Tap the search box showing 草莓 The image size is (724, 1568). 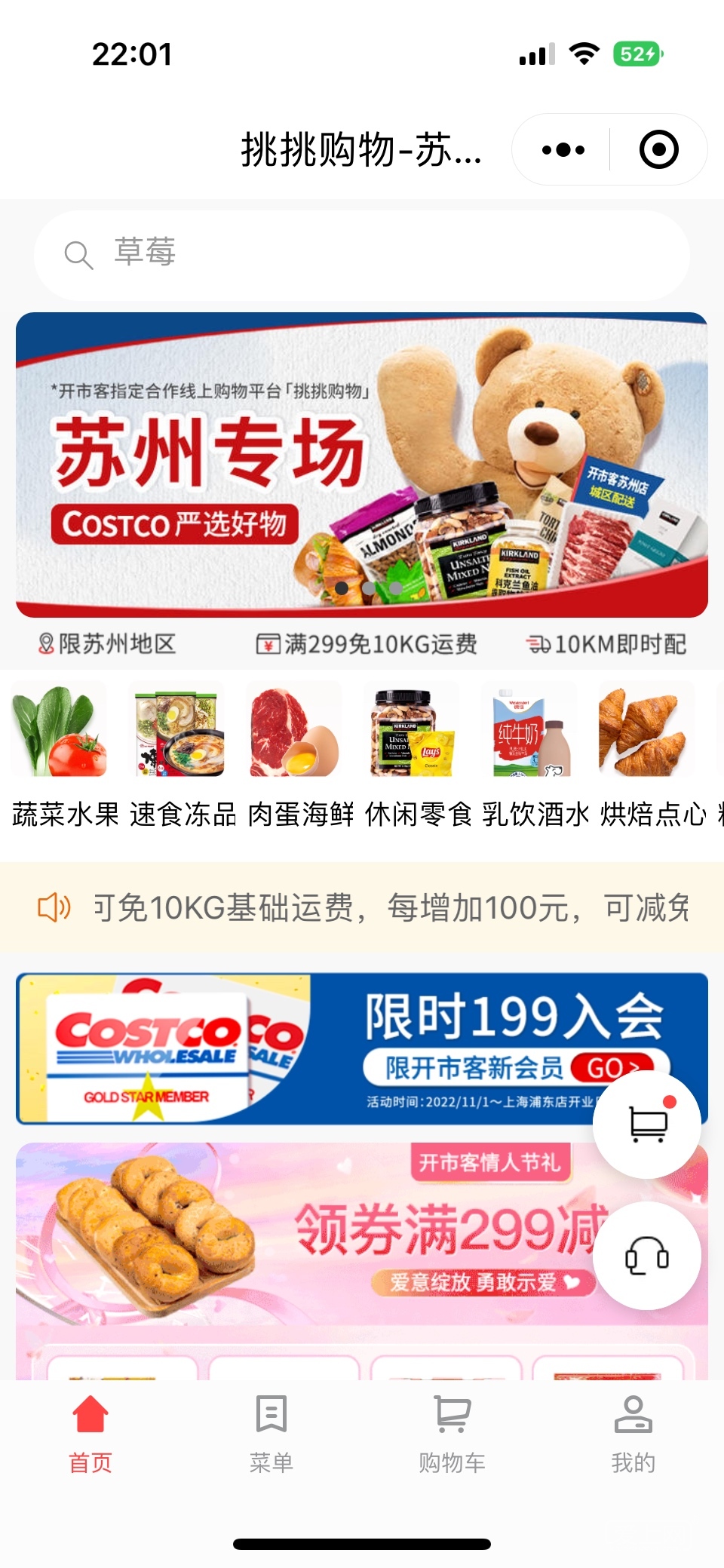coord(362,255)
